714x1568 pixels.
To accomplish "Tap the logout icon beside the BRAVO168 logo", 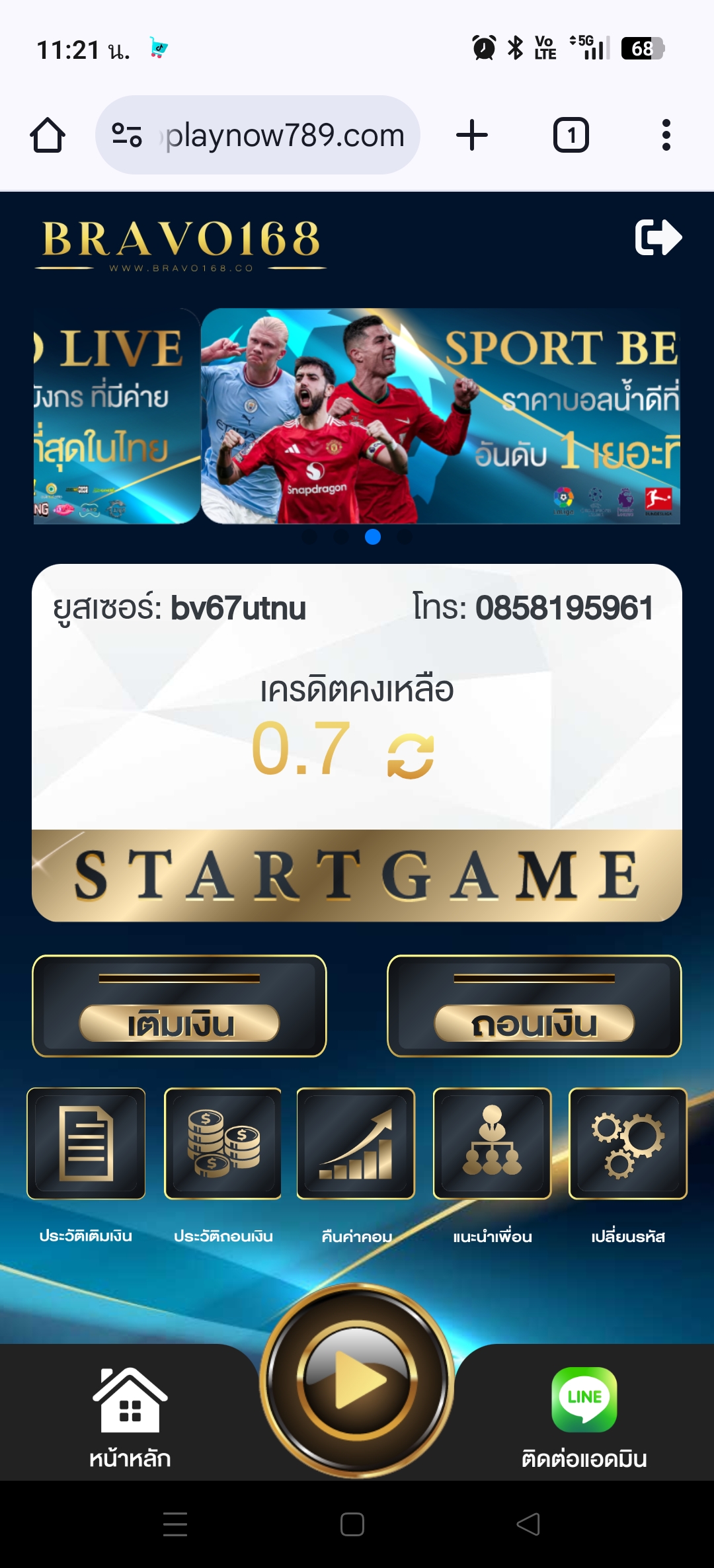I will pyautogui.click(x=658, y=237).
